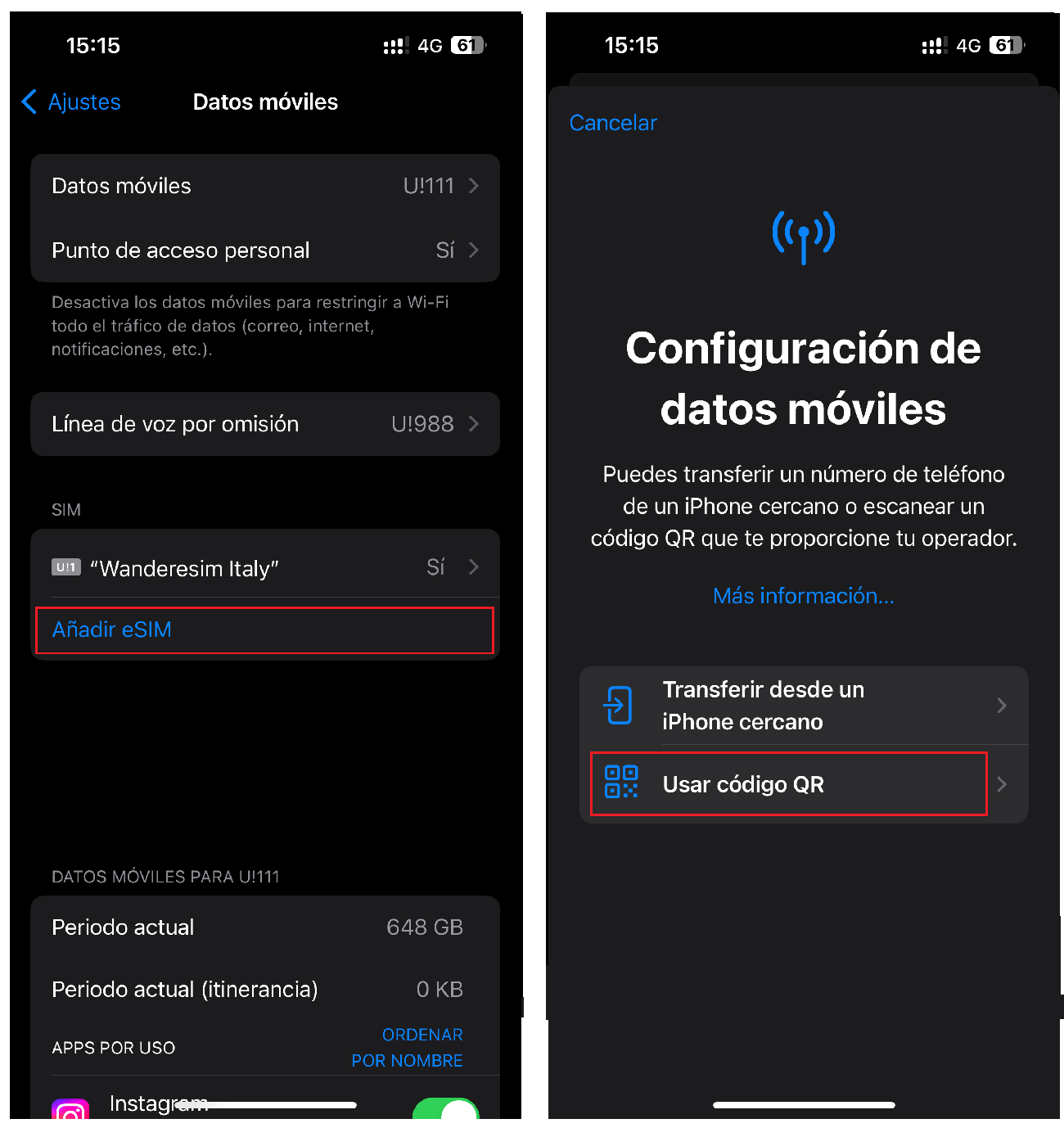
Task: Go back to Ajustes
Action: pos(72,102)
